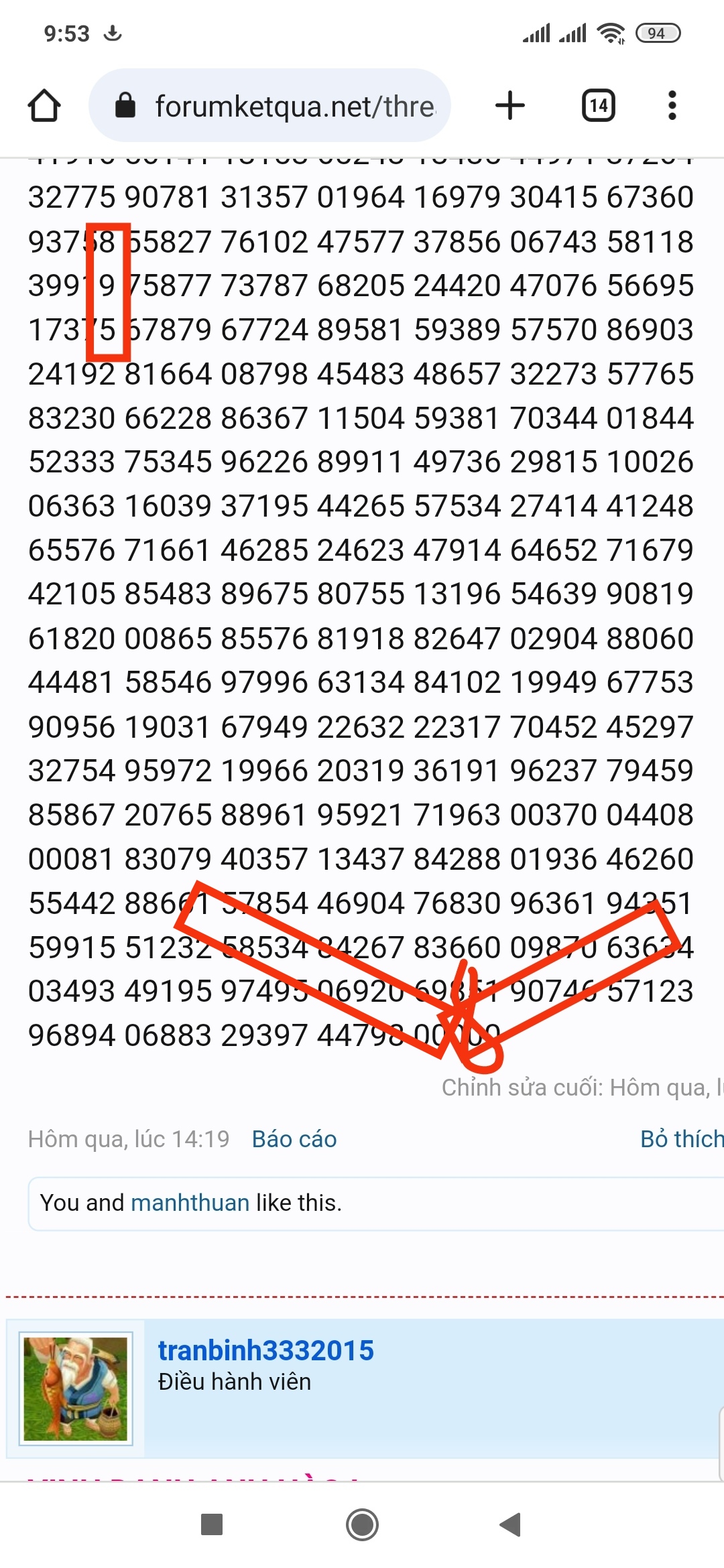The image size is (724, 1568).
Task: Open manhthuan's profile link
Action: pyautogui.click(x=190, y=1203)
